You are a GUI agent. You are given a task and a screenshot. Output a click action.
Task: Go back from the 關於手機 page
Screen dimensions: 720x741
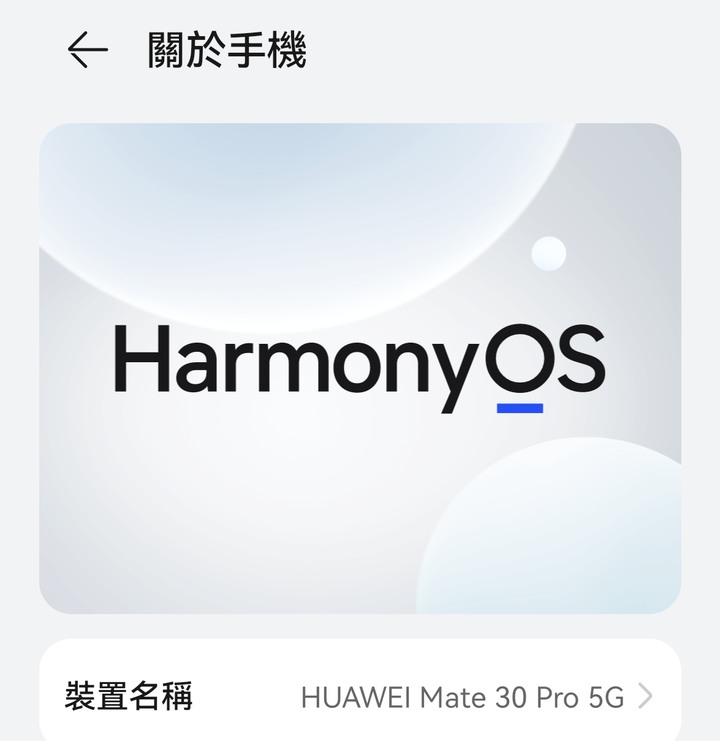pos(87,50)
